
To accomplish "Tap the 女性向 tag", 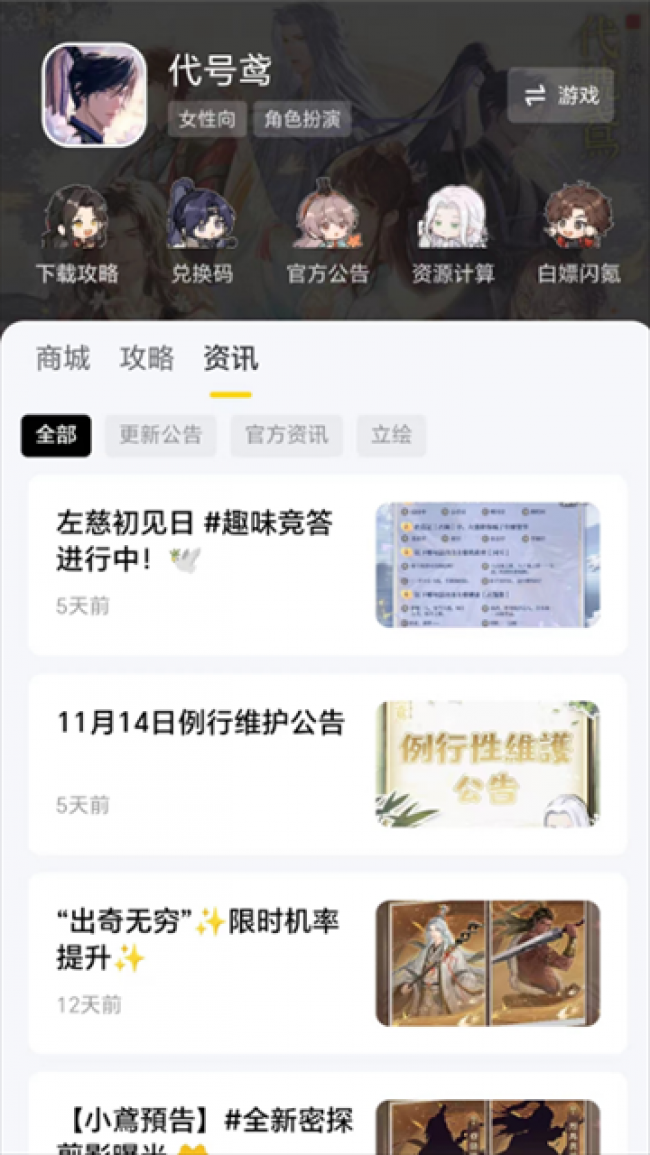I will tap(207, 120).
